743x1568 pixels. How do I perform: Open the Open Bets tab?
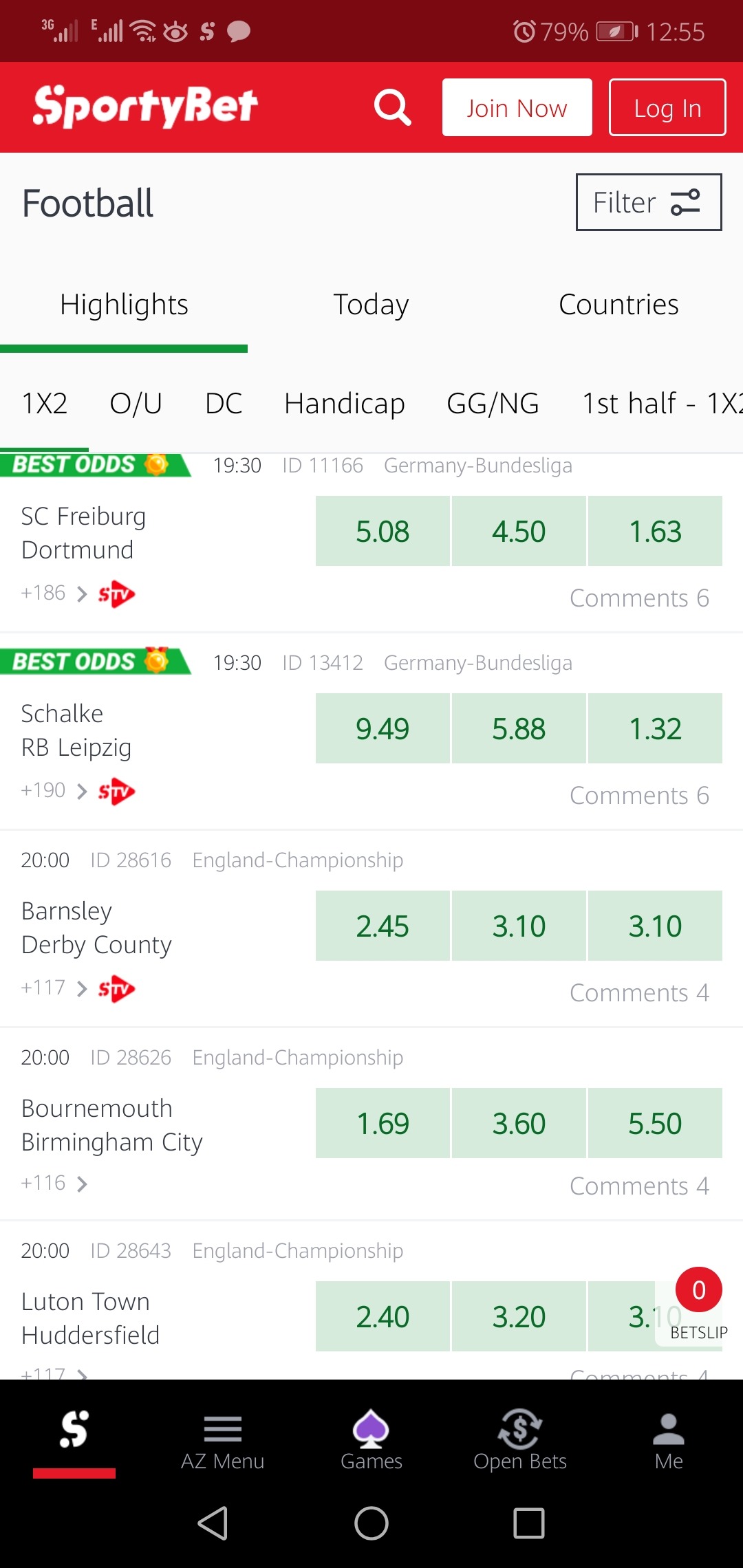519,1442
